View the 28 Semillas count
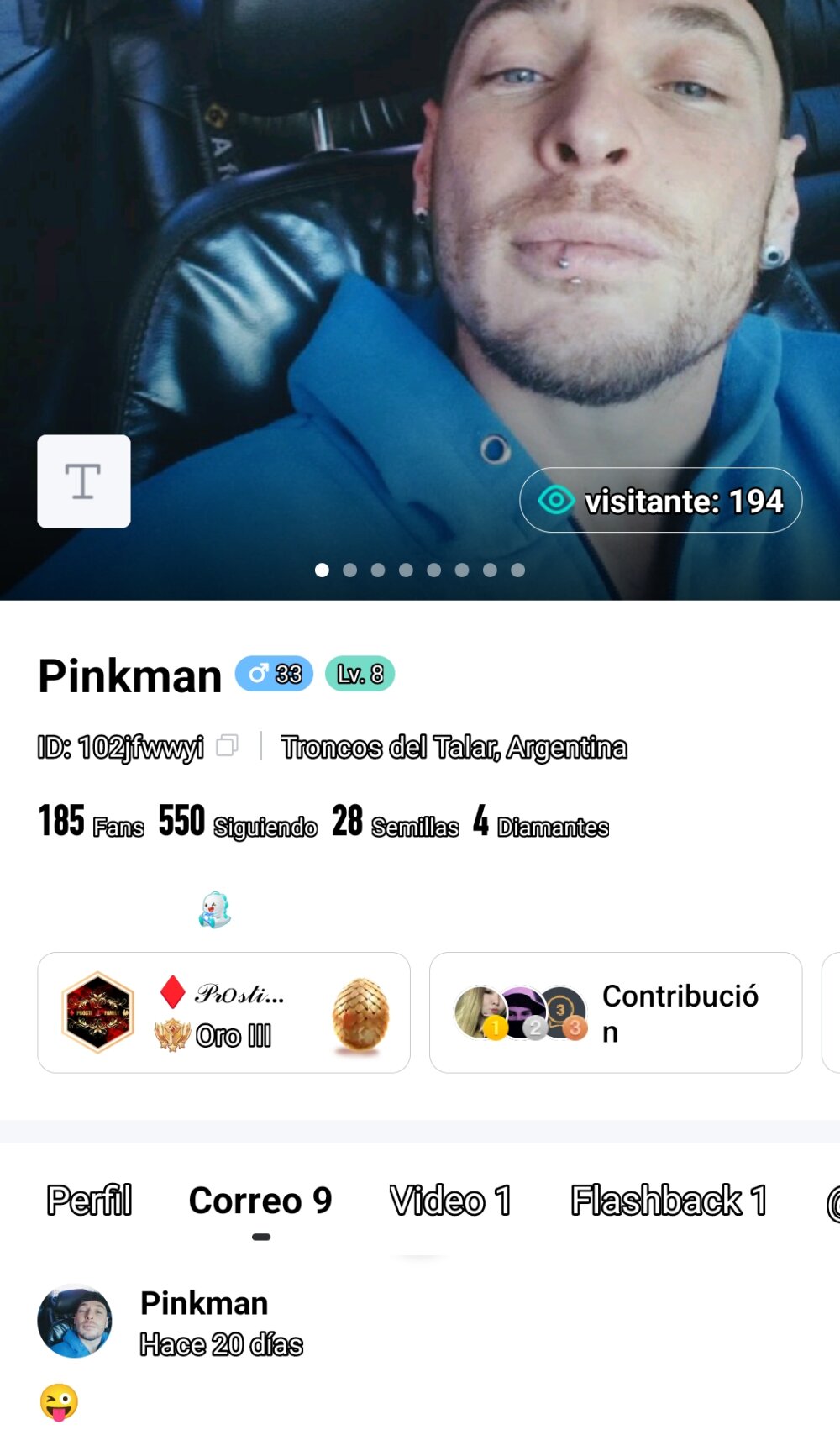Viewport: 840px width, 1435px height. pyautogui.click(x=395, y=823)
